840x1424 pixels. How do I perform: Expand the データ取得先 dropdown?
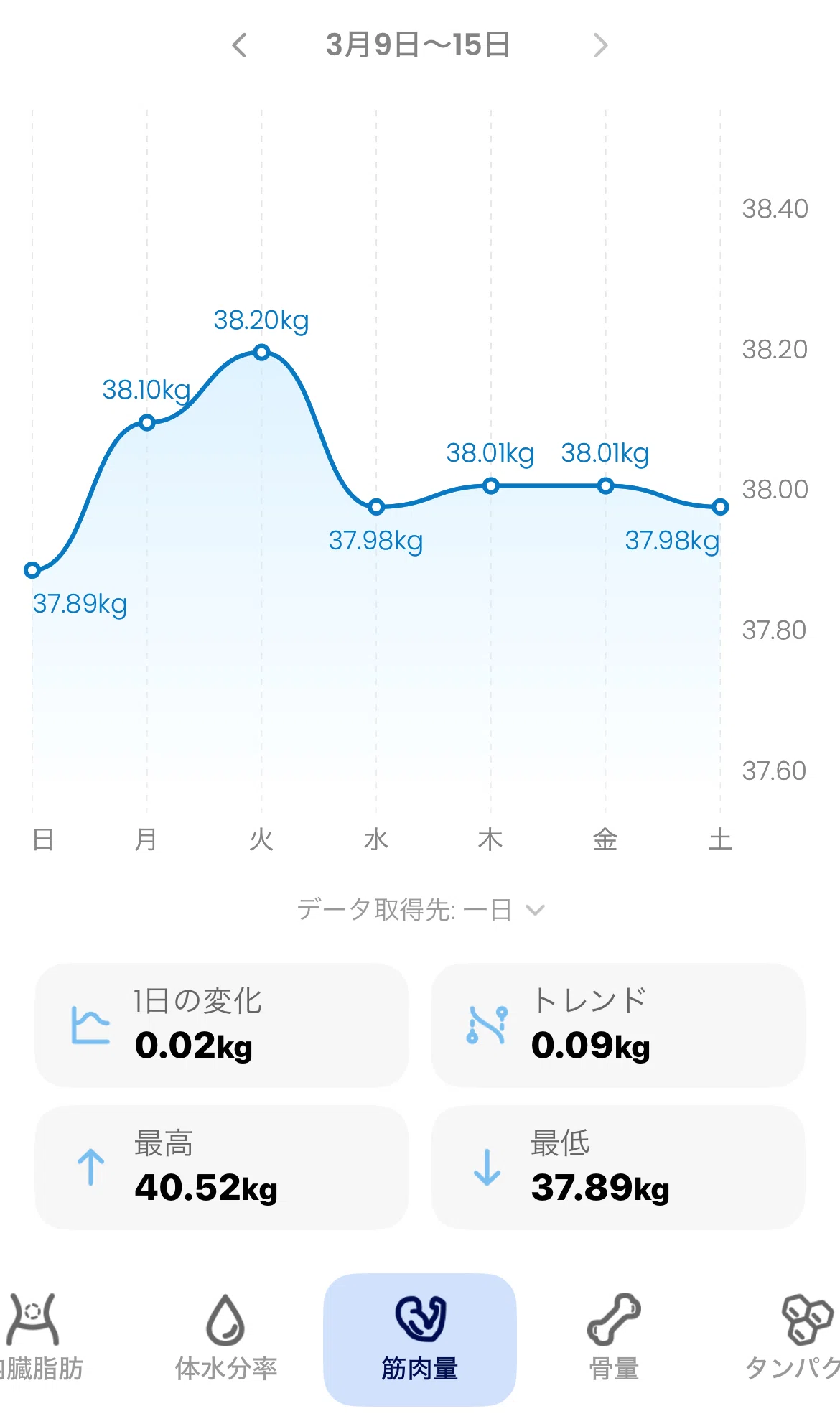[421, 910]
